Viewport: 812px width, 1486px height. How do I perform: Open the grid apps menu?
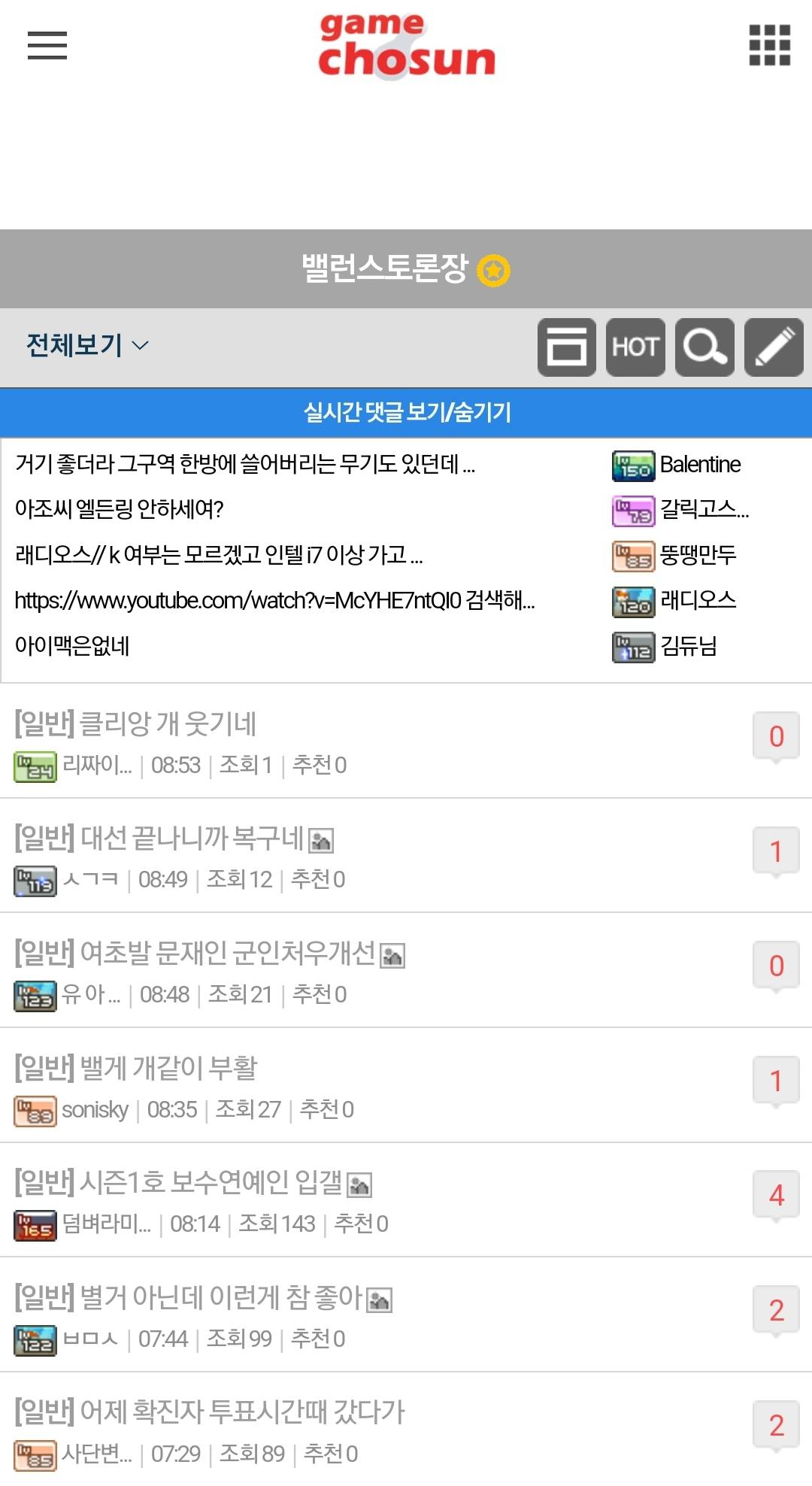(769, 45)
